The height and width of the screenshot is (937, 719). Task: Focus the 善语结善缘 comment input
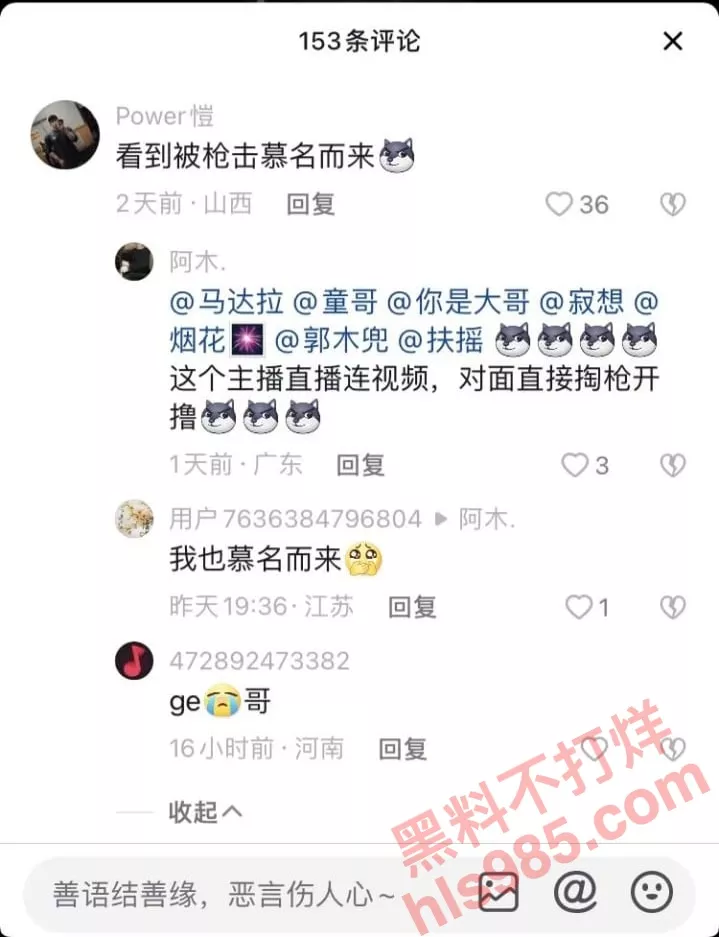coord(225,892)
